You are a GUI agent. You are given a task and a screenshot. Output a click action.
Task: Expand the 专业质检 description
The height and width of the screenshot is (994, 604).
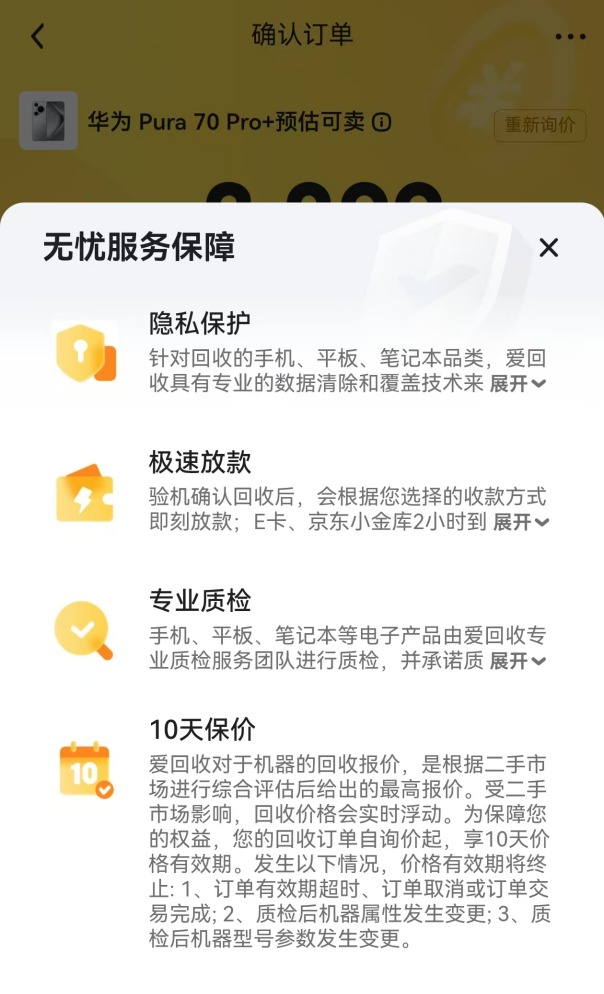tap(517, 661)
